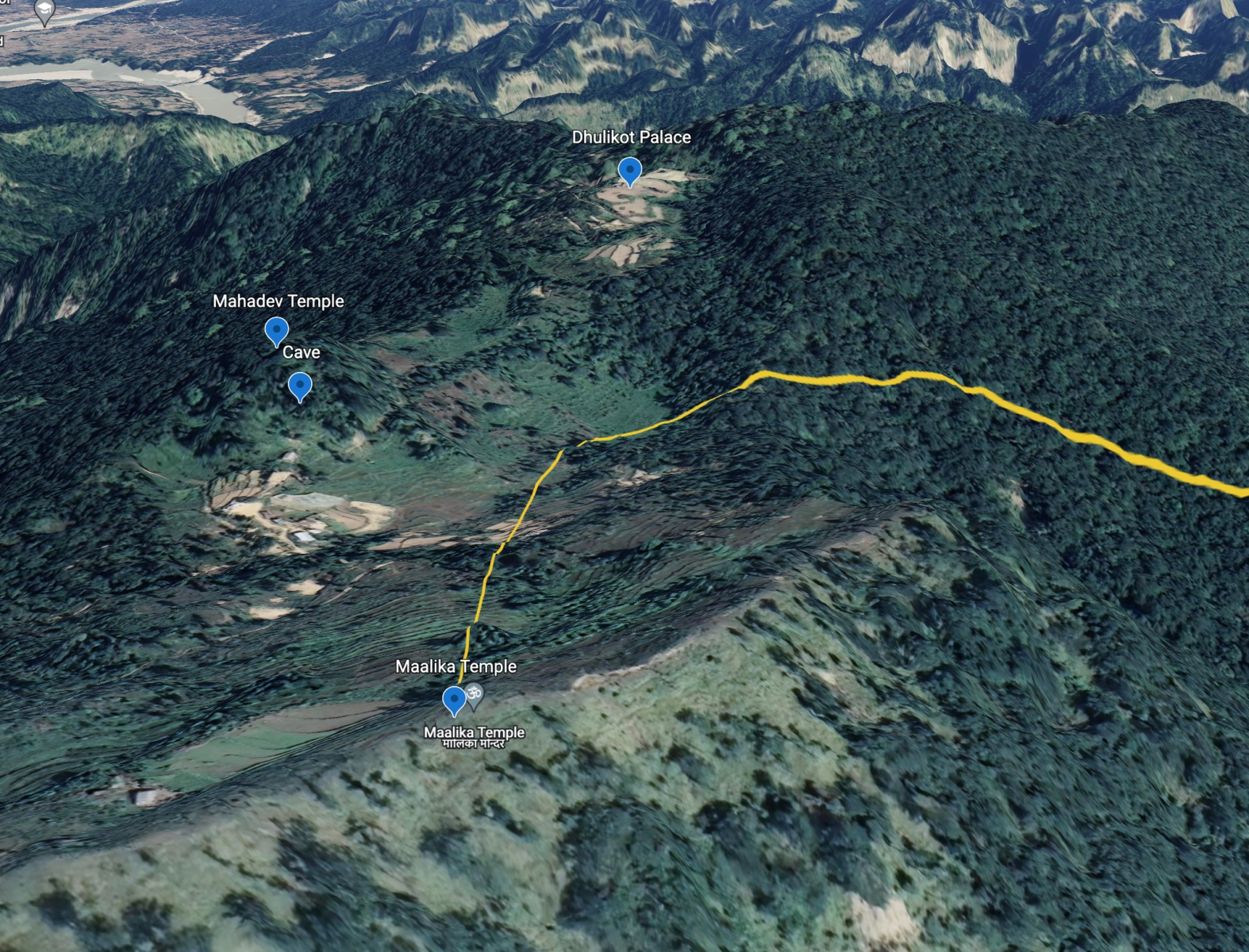Tap the Cave placemark pin
The width and height of the screenshot is (1249, 952).
[299, 386]
